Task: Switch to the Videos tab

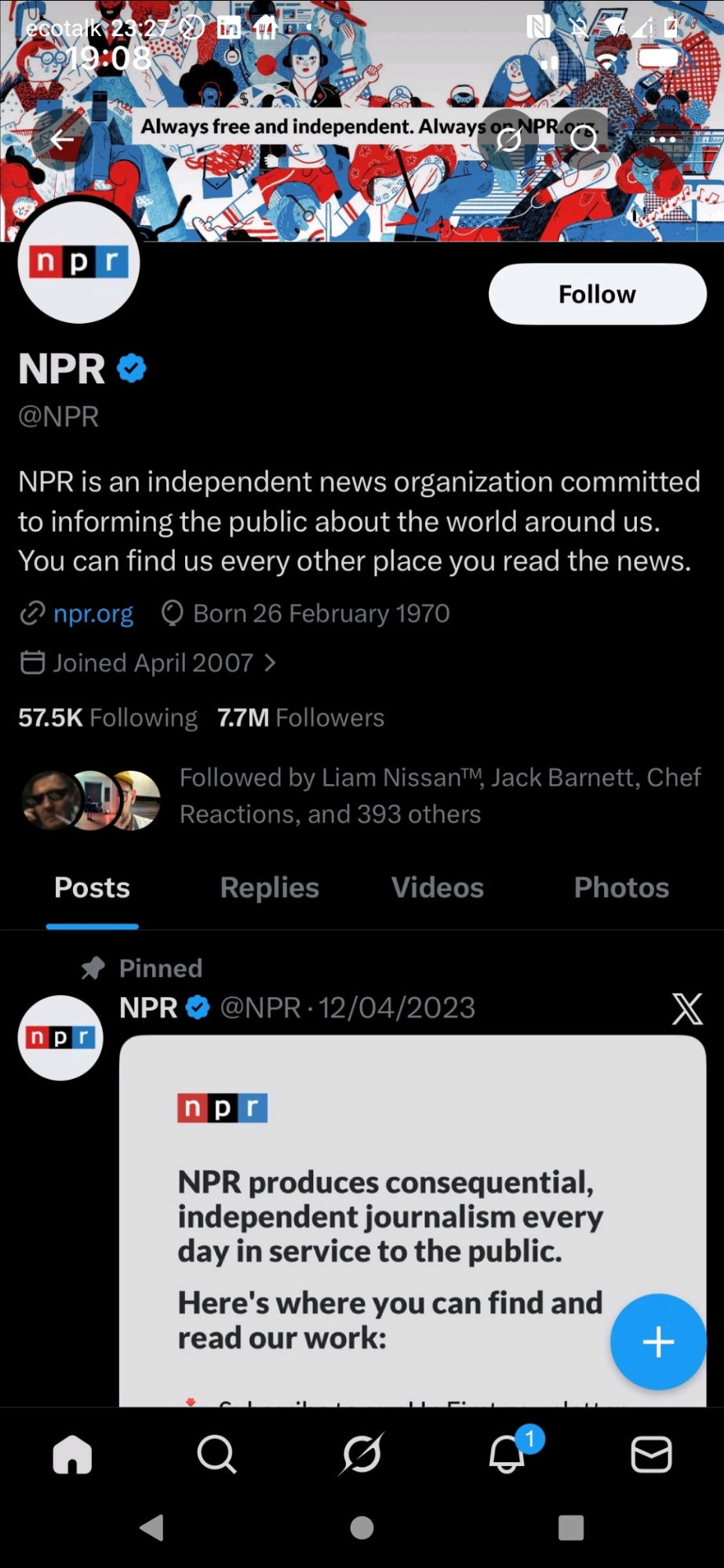Action: (x=437, y=887)
